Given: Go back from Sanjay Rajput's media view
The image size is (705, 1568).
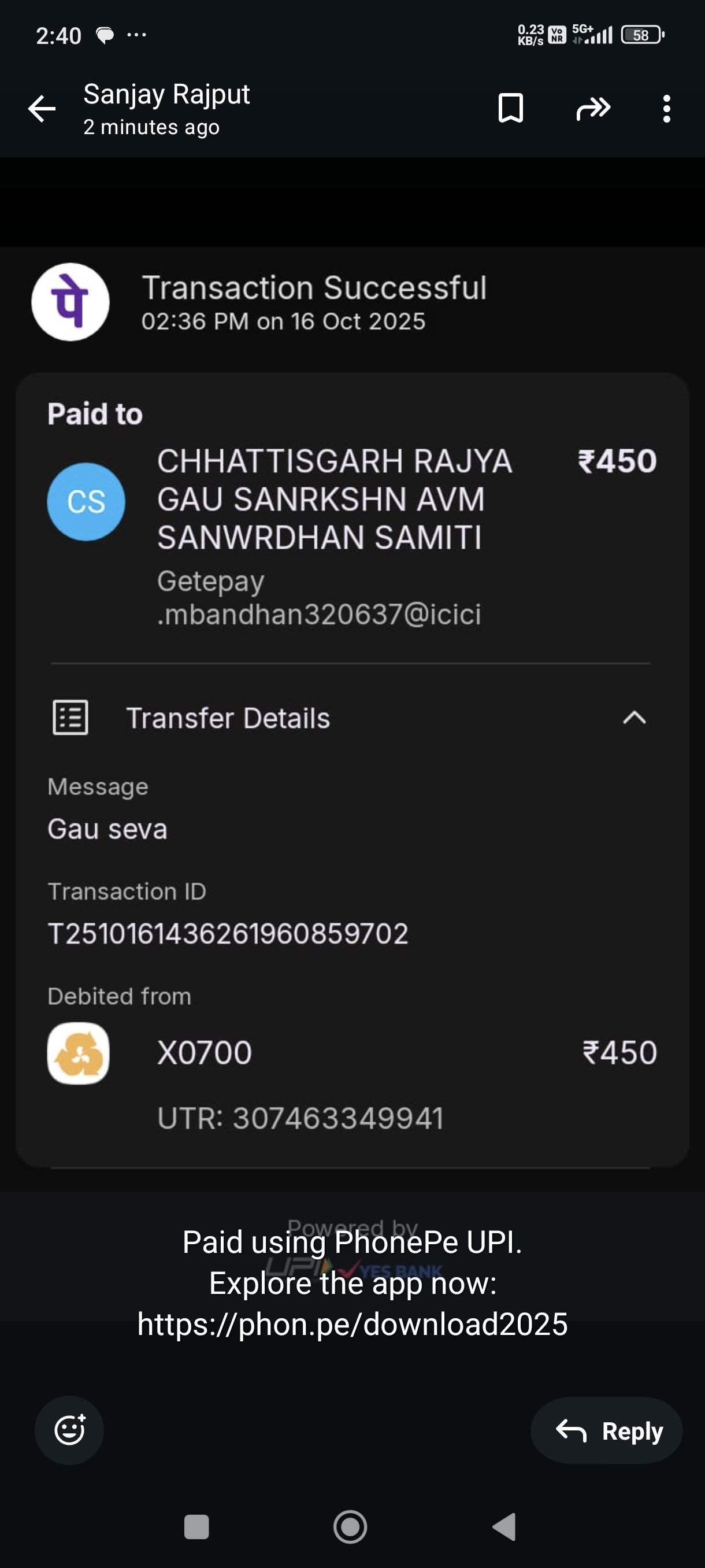Looking at the screenshot, I should click(42, 110).
